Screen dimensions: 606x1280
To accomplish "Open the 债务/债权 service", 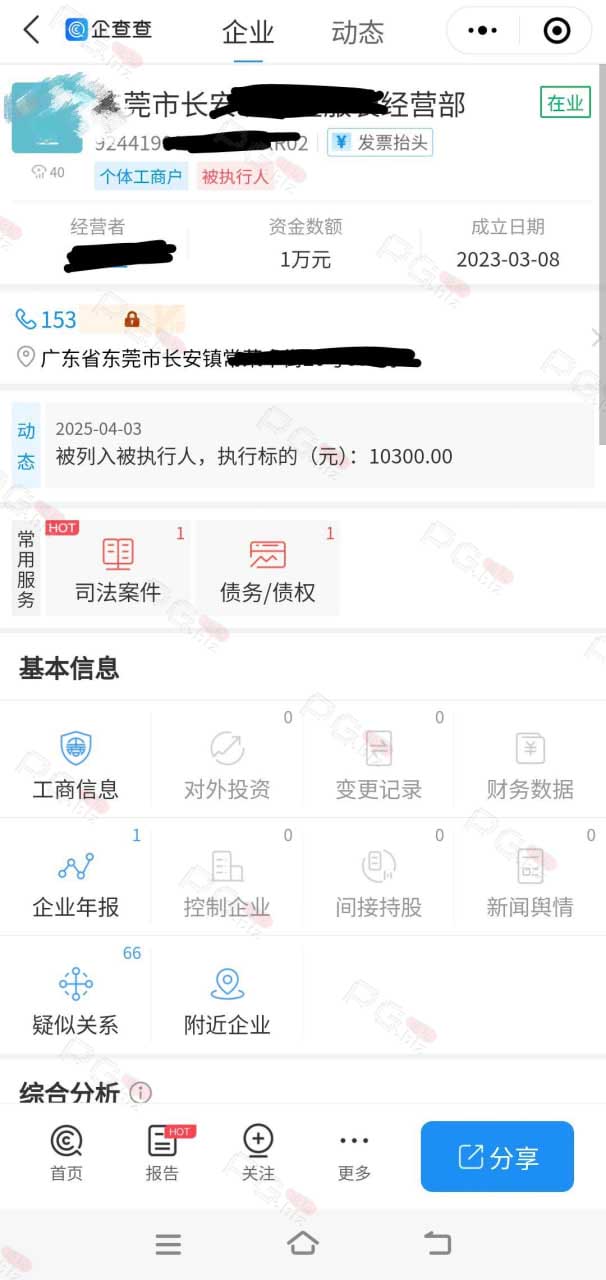I will pos(267,568).
